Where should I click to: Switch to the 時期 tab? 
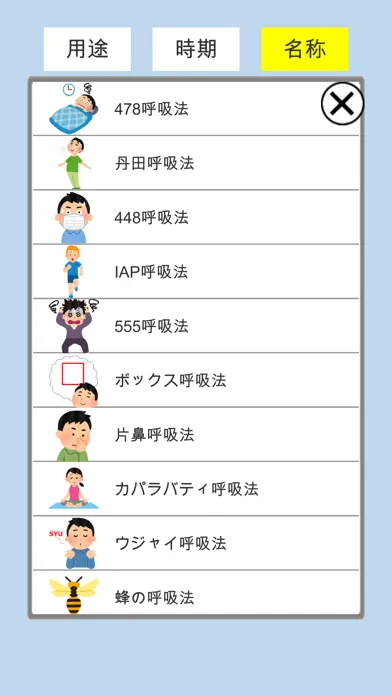click(x=196, y=49)
